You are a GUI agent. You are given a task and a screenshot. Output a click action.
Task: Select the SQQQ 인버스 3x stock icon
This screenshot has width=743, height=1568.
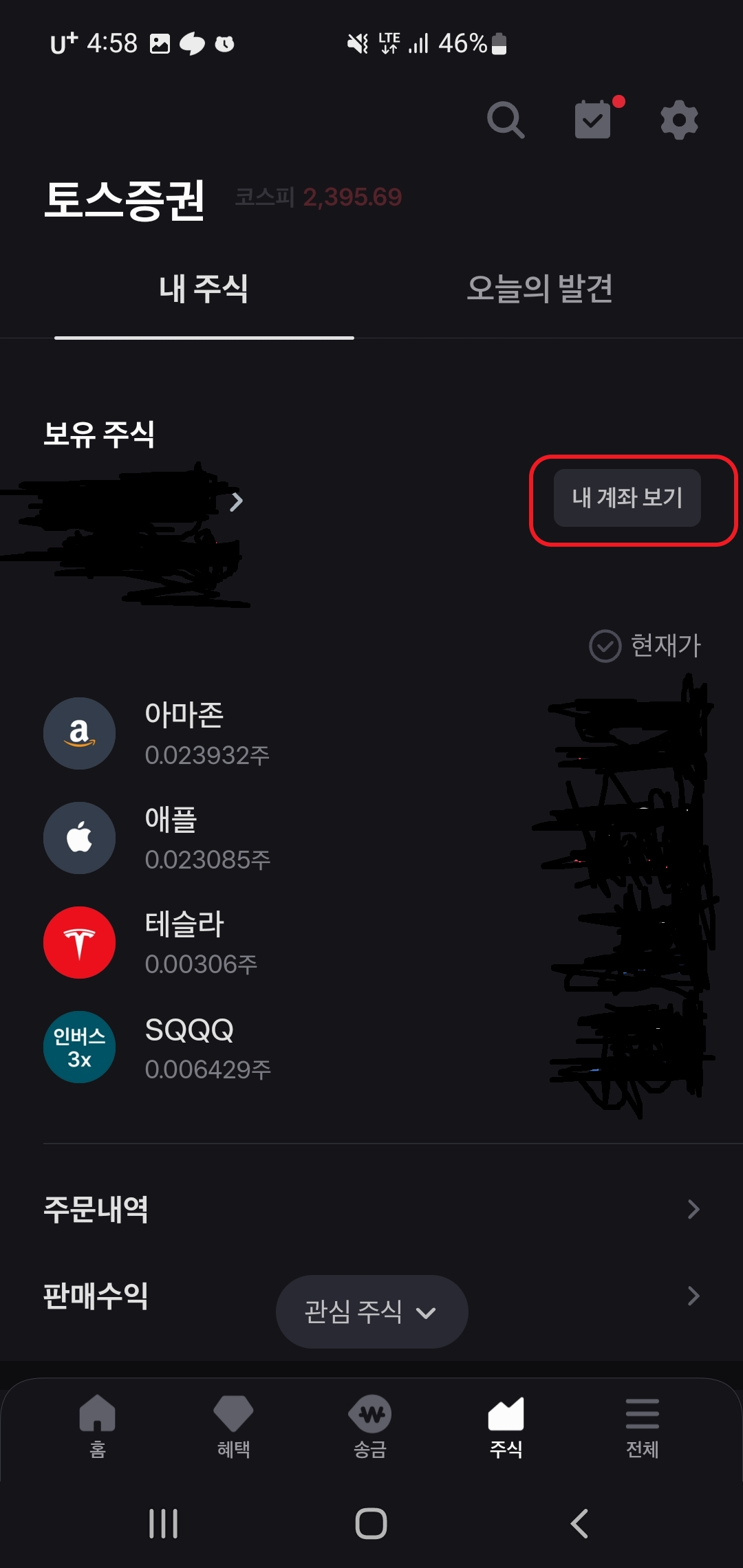[x=79, y=1047]
